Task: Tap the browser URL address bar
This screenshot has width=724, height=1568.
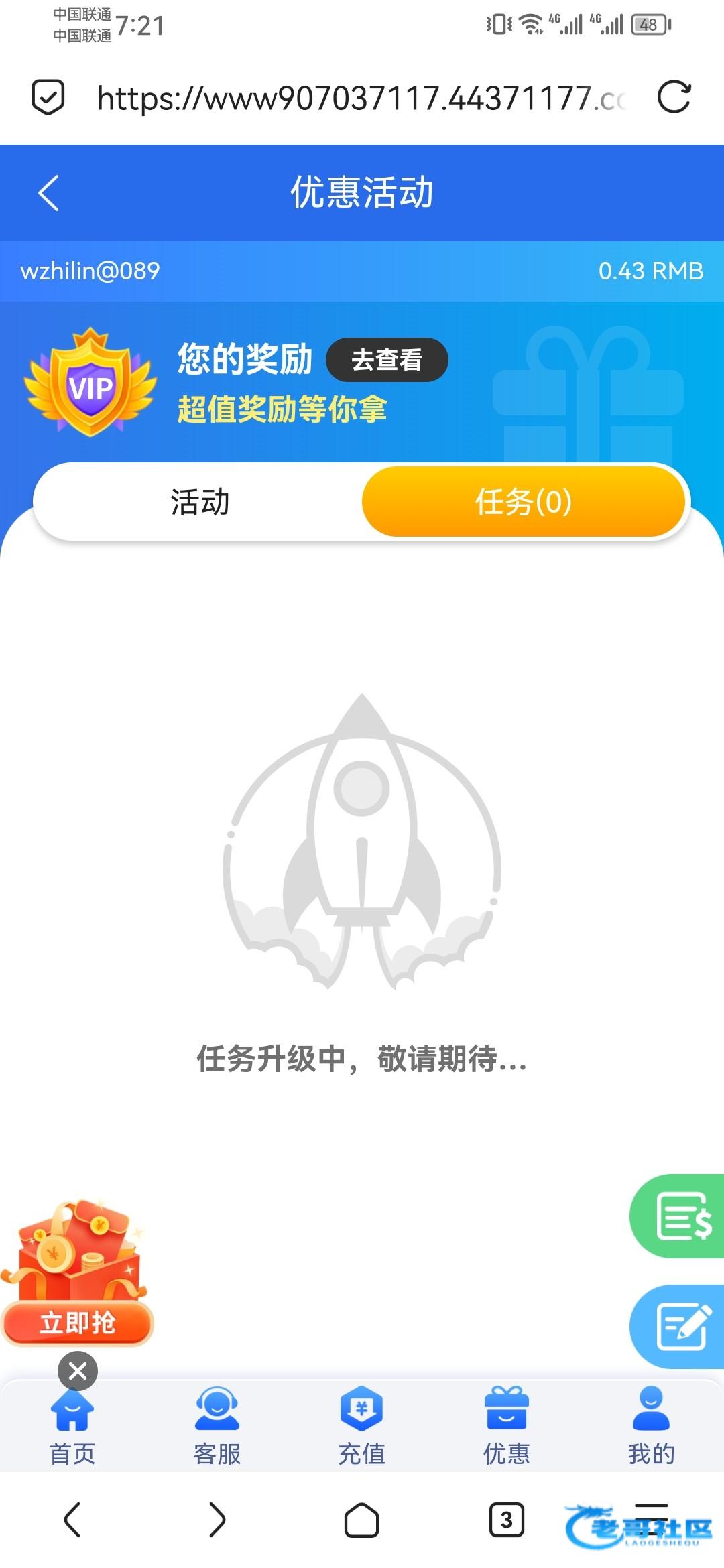Action: [x=361, y=99]
